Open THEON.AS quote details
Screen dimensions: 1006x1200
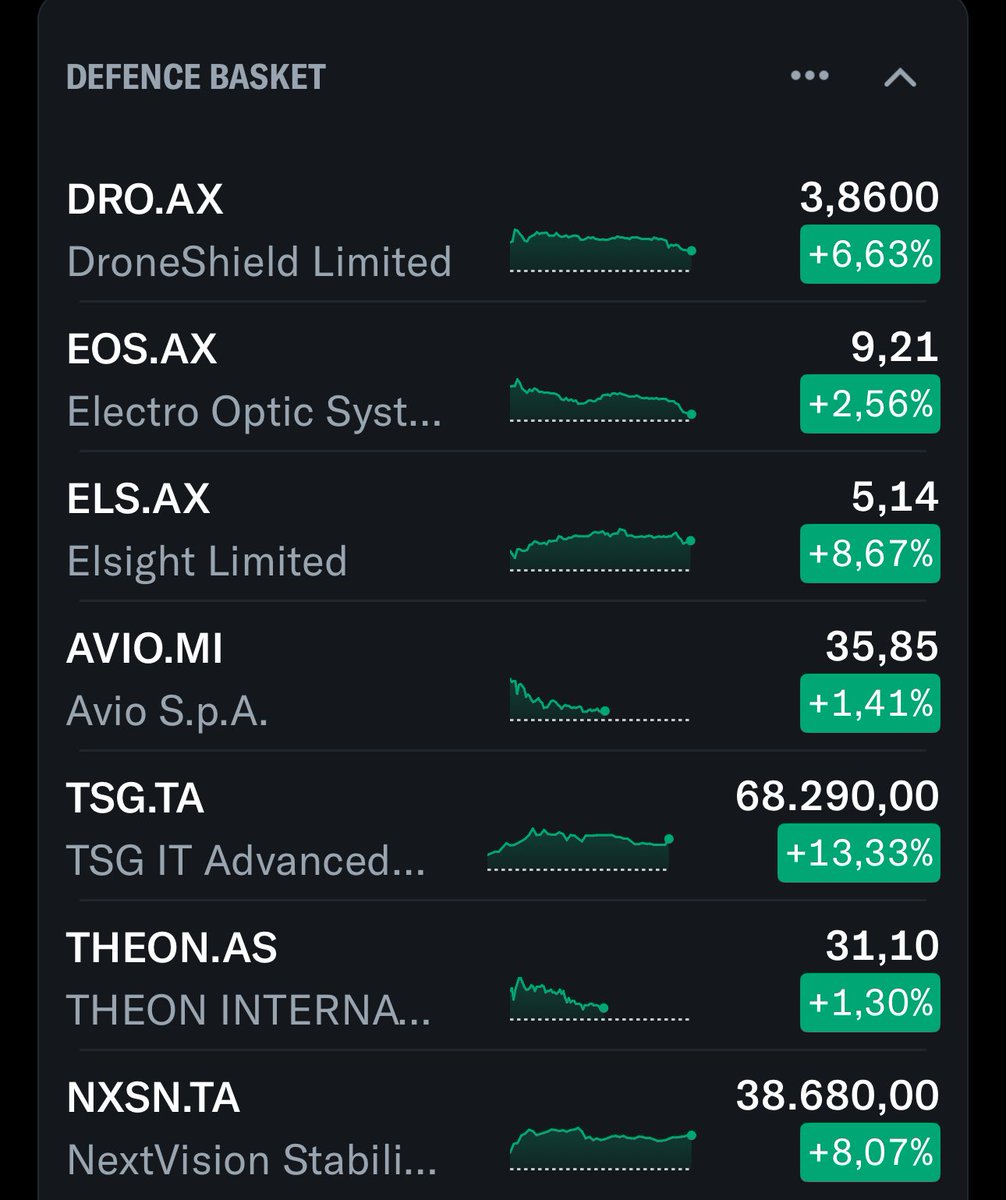coord(249,980)
